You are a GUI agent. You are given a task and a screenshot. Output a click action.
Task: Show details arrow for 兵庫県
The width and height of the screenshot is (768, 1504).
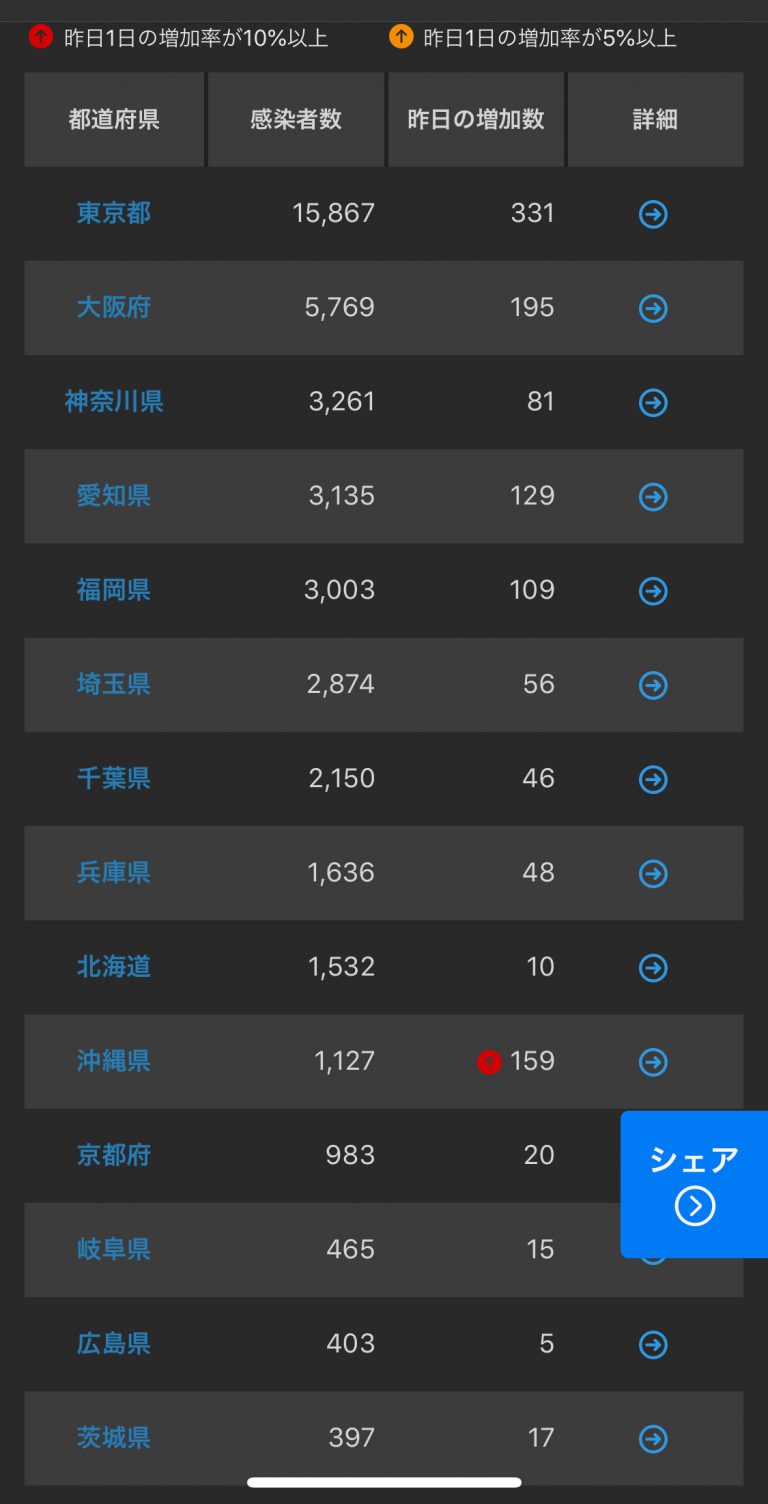tap(653, 874)
